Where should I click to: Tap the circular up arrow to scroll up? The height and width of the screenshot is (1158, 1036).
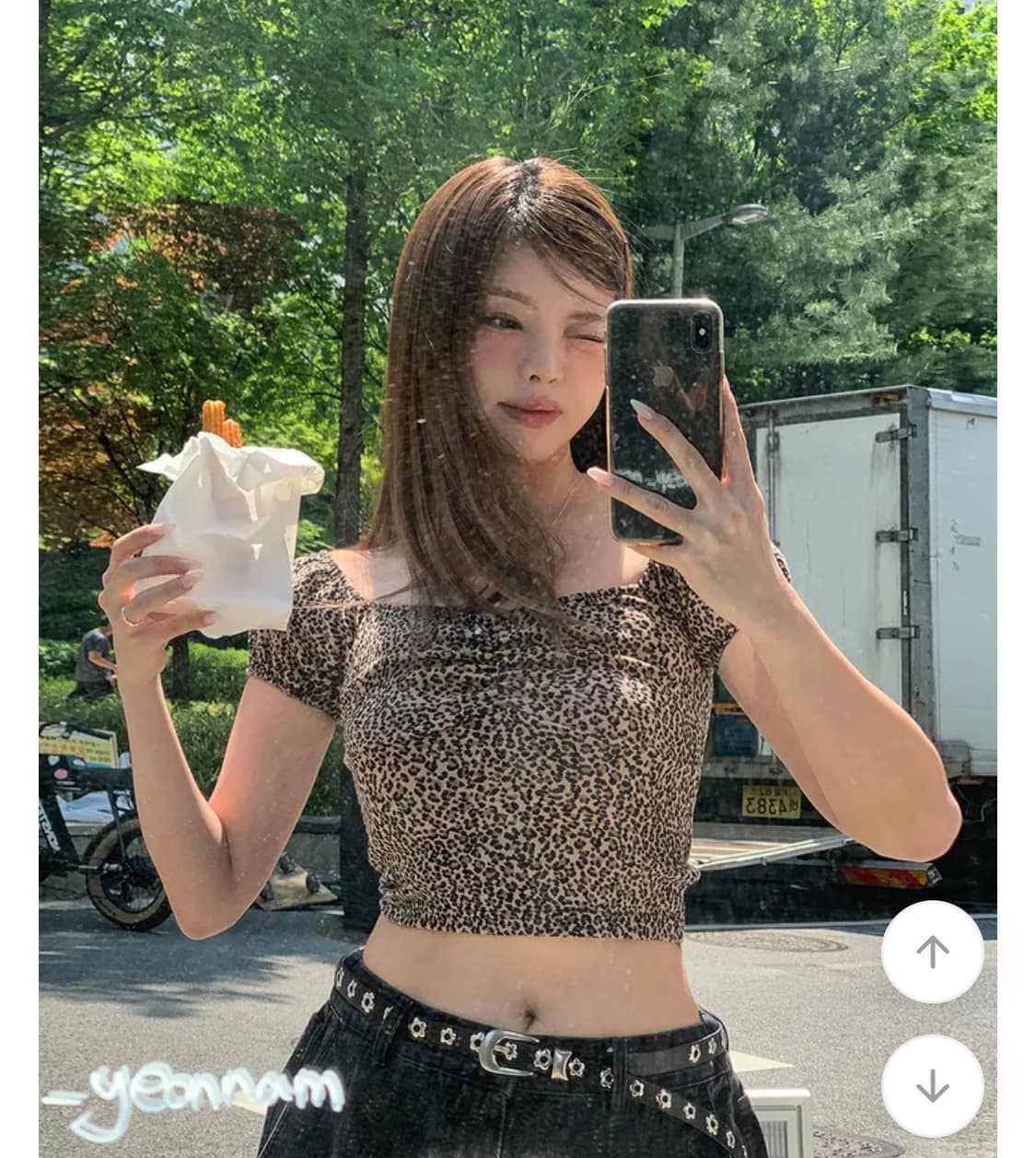934,950
